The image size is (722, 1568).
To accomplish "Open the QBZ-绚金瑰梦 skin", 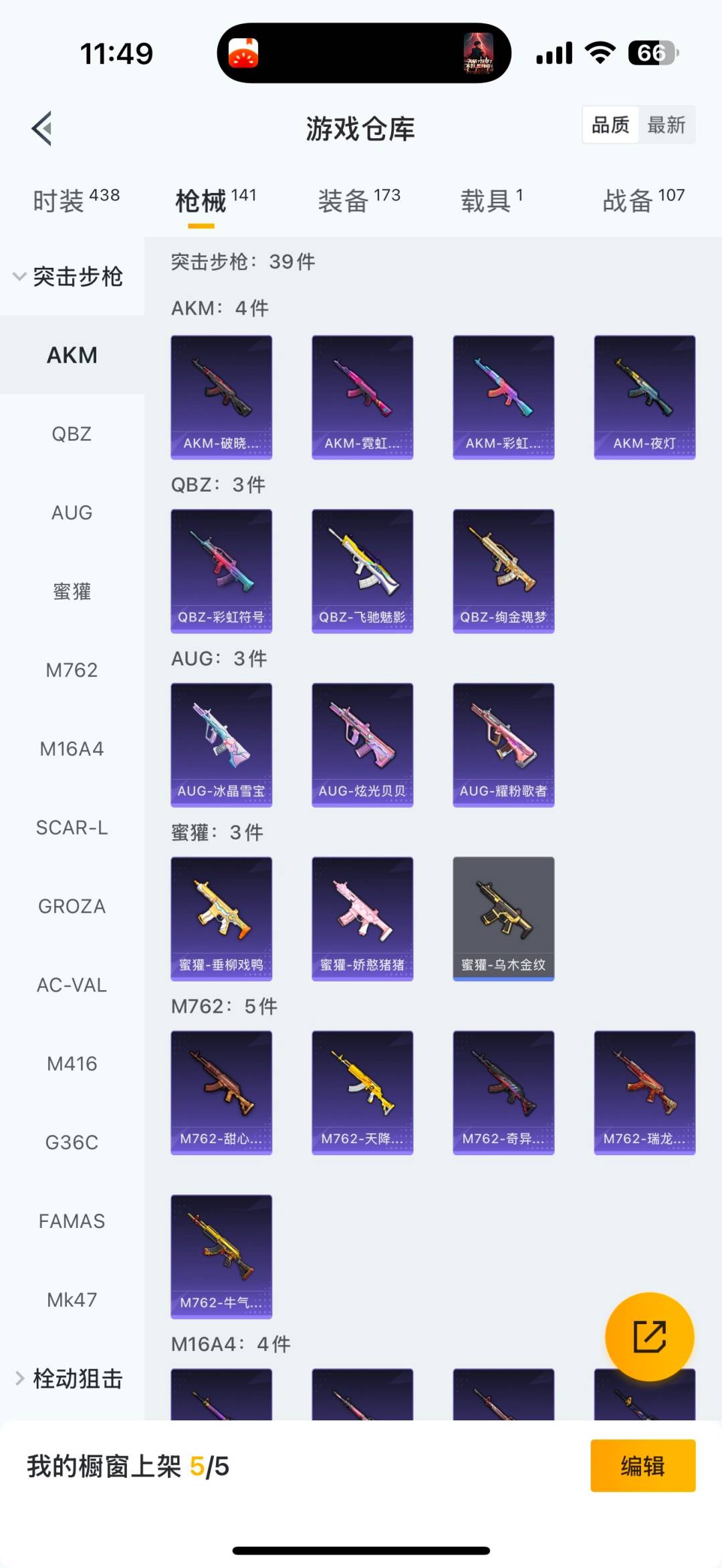I will [503, 569].
